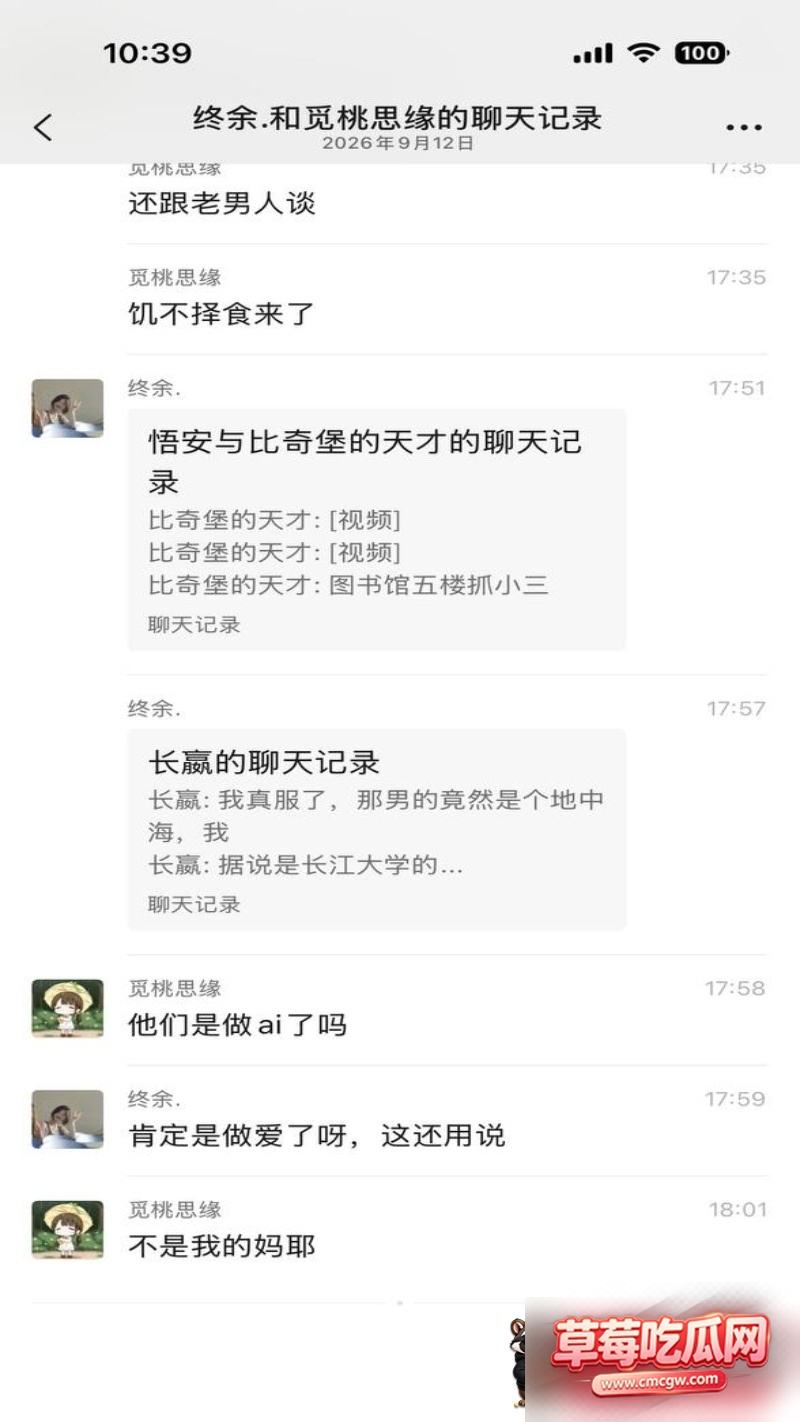Open 长赢的聊天记录 card

(x=377, y=830)
